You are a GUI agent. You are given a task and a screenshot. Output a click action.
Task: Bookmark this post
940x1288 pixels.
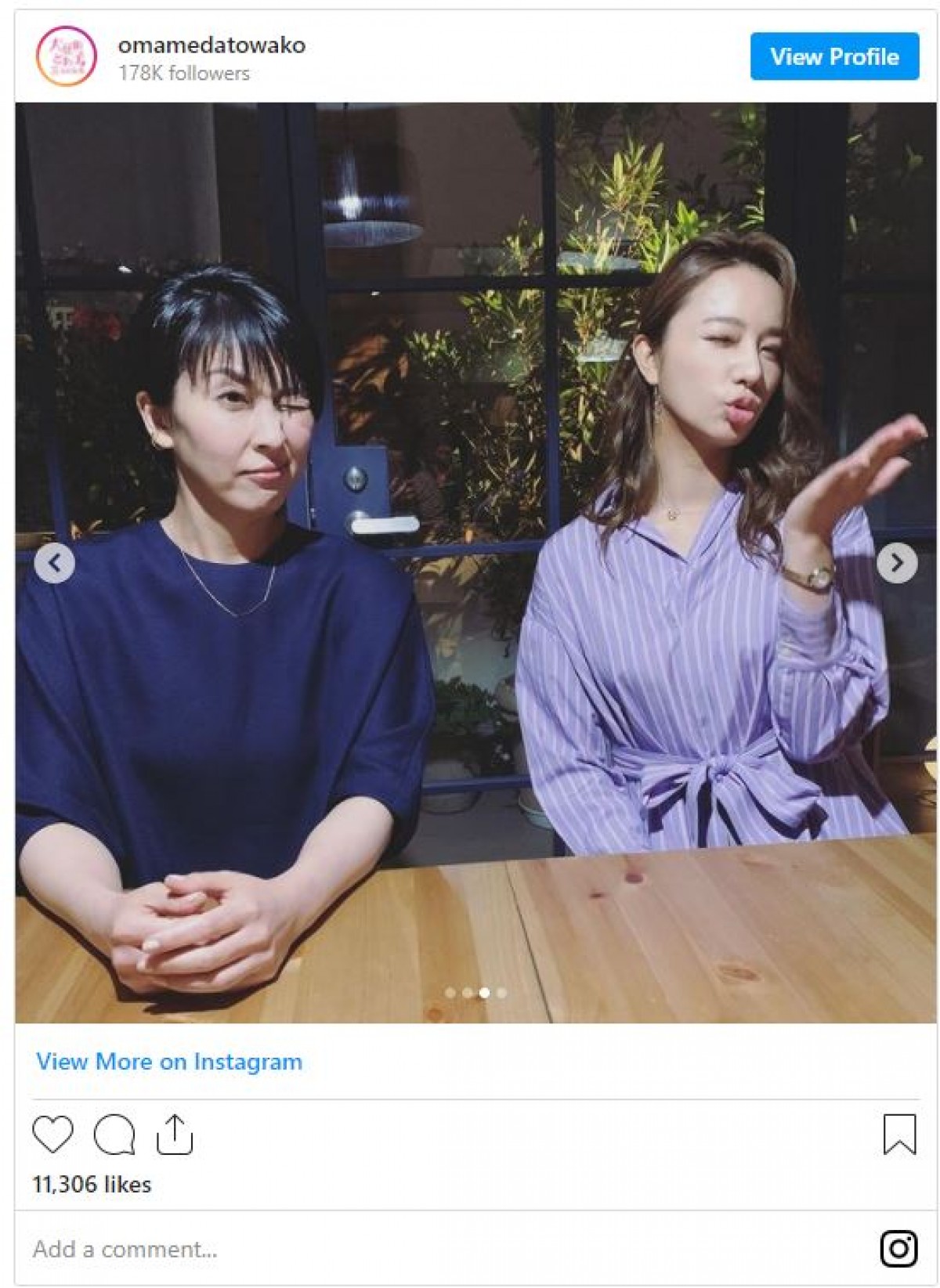(x=899, y=1135)
